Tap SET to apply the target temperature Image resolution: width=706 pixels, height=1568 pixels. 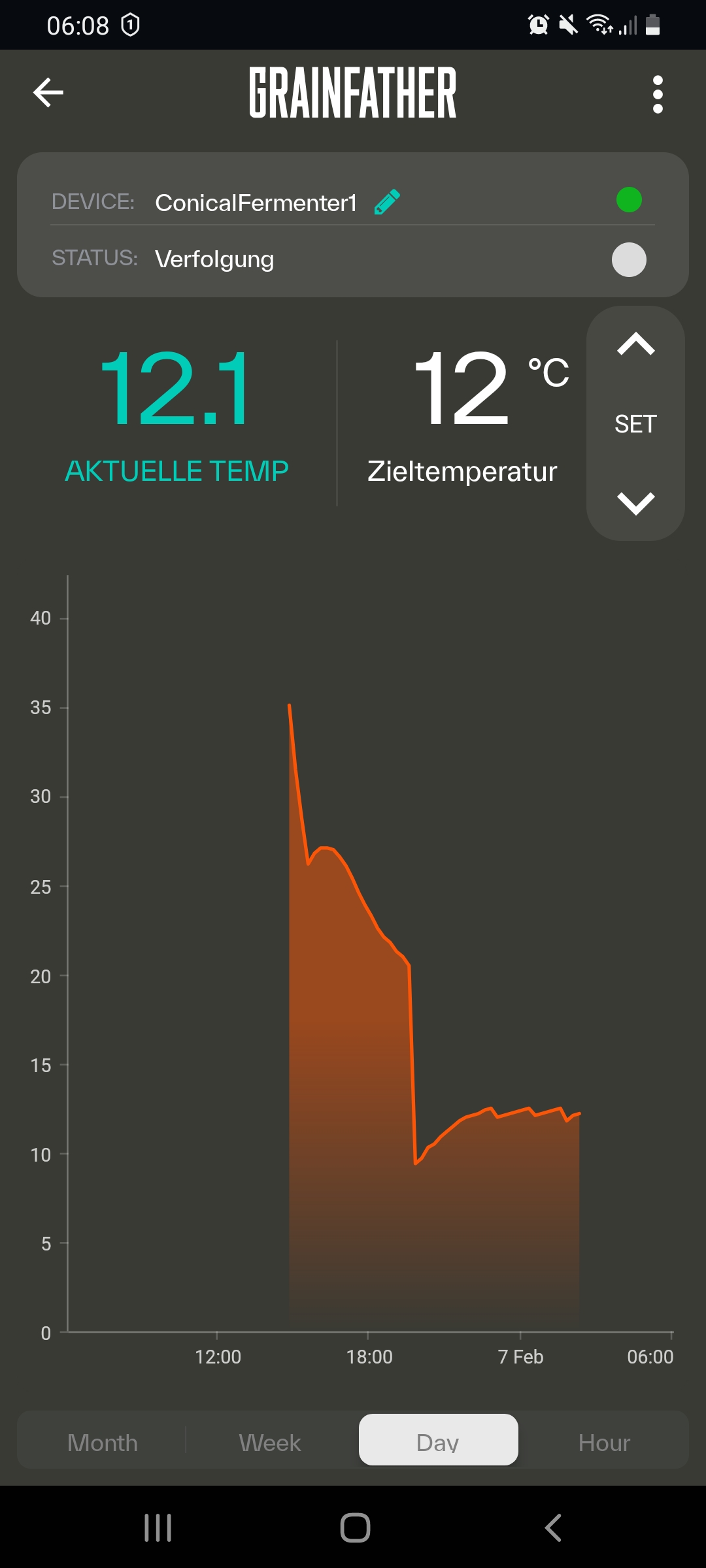635,424
